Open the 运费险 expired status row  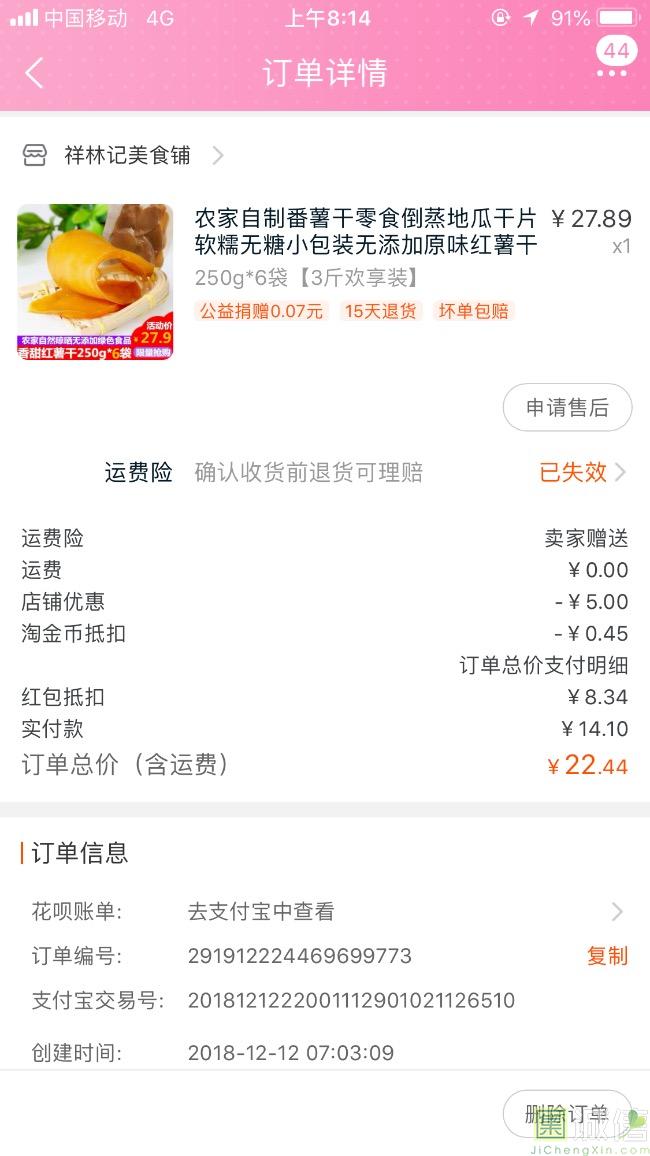pos(582,472)
